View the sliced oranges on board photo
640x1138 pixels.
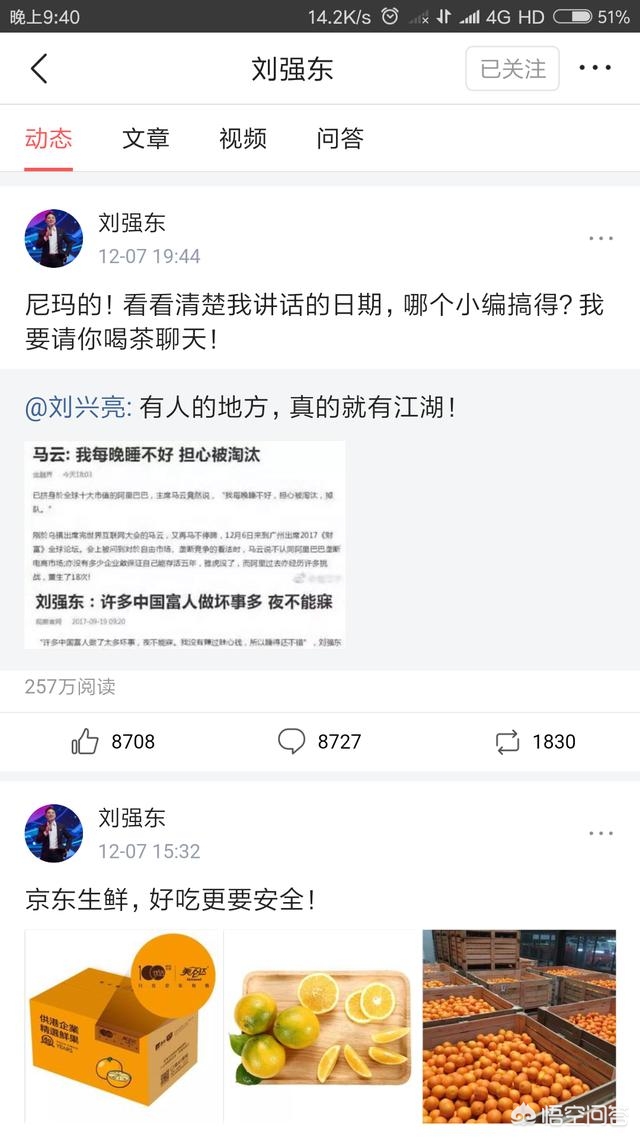click(x=322, y=1026)
